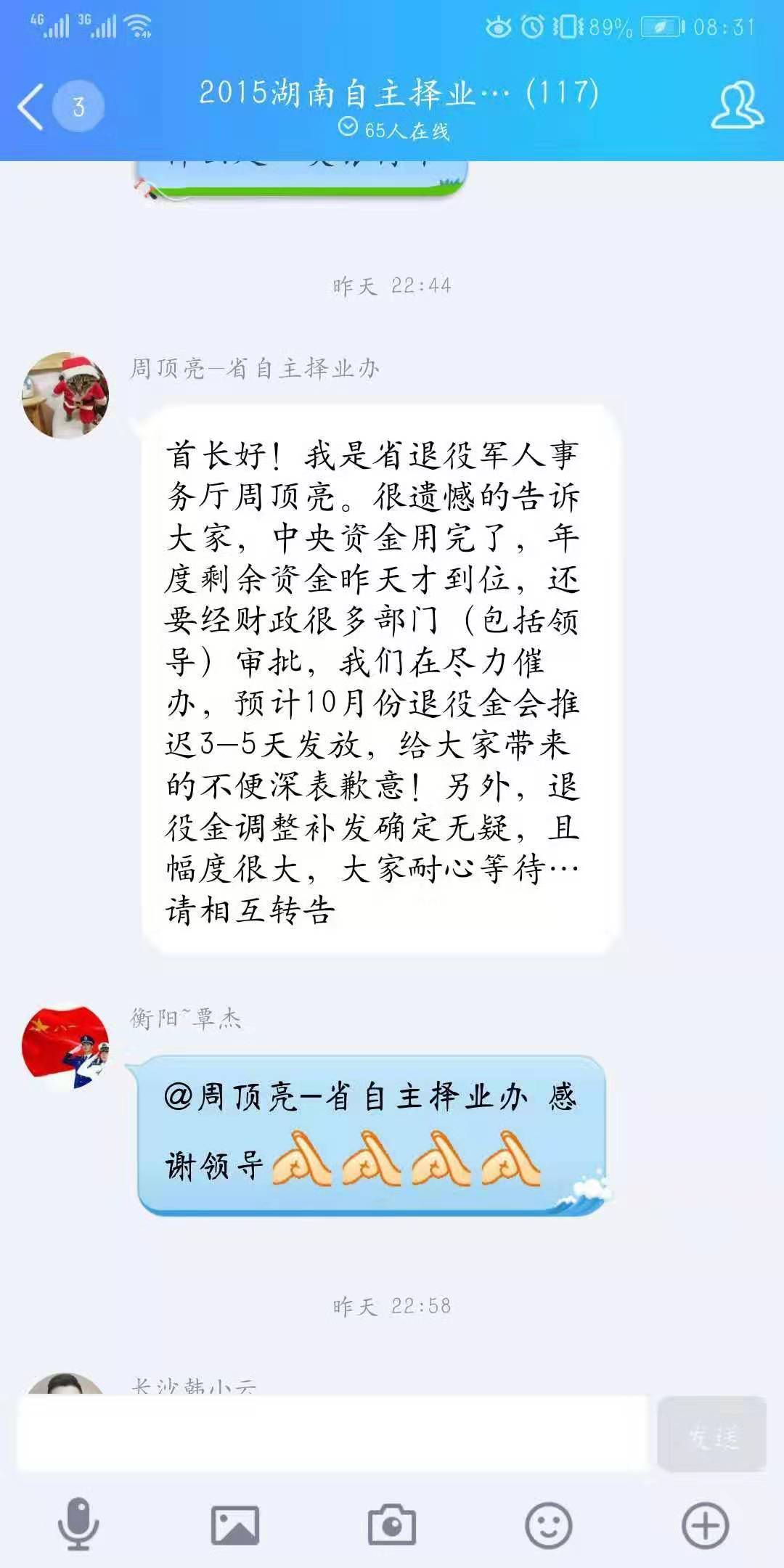784x1568 pixels.
Task: Open the image gallery picker
Action: 234,1524
